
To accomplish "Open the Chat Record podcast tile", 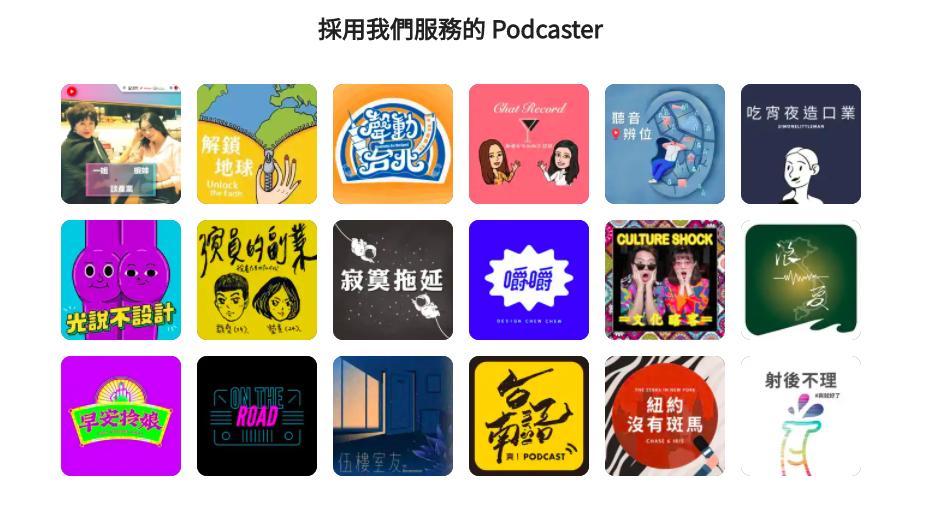I will coord(529,144).
